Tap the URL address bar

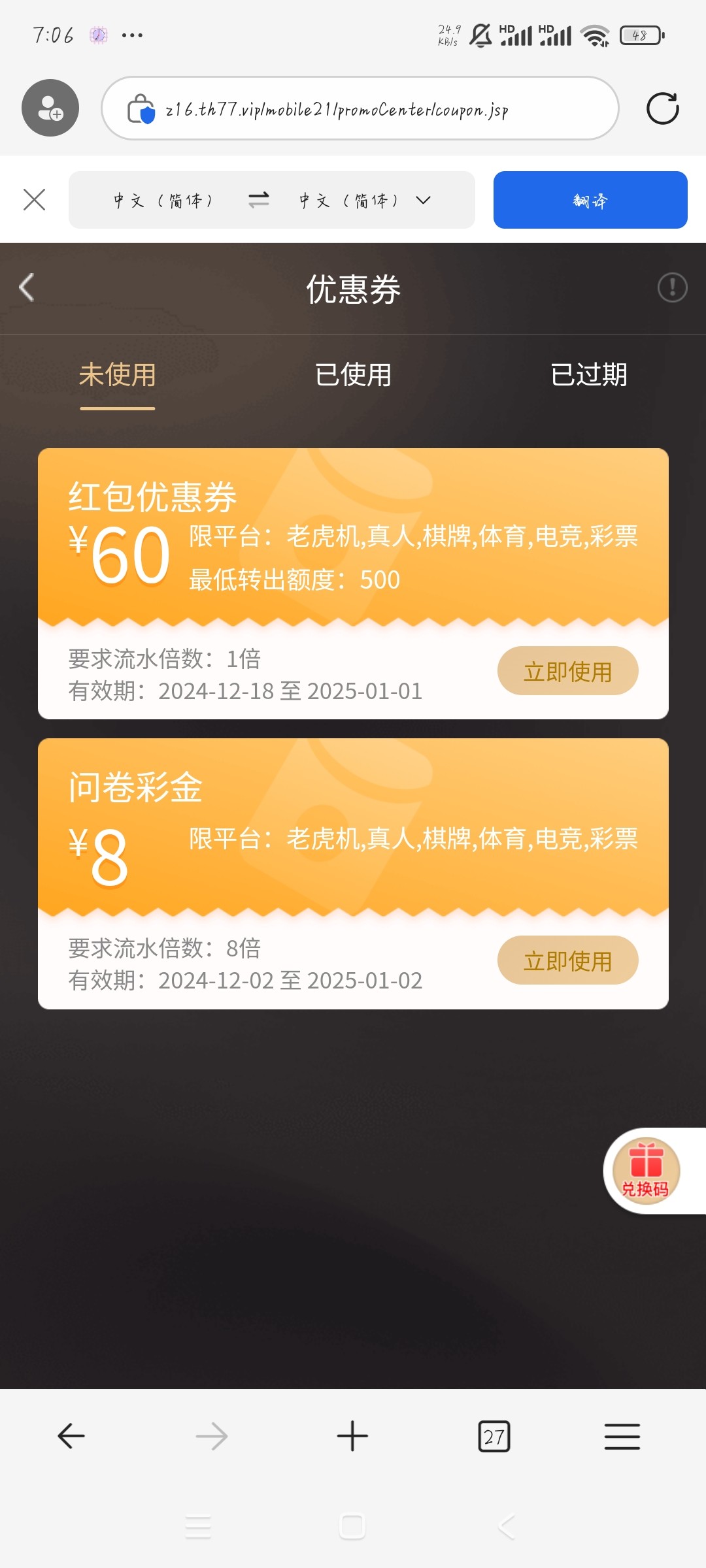(360, 108)
